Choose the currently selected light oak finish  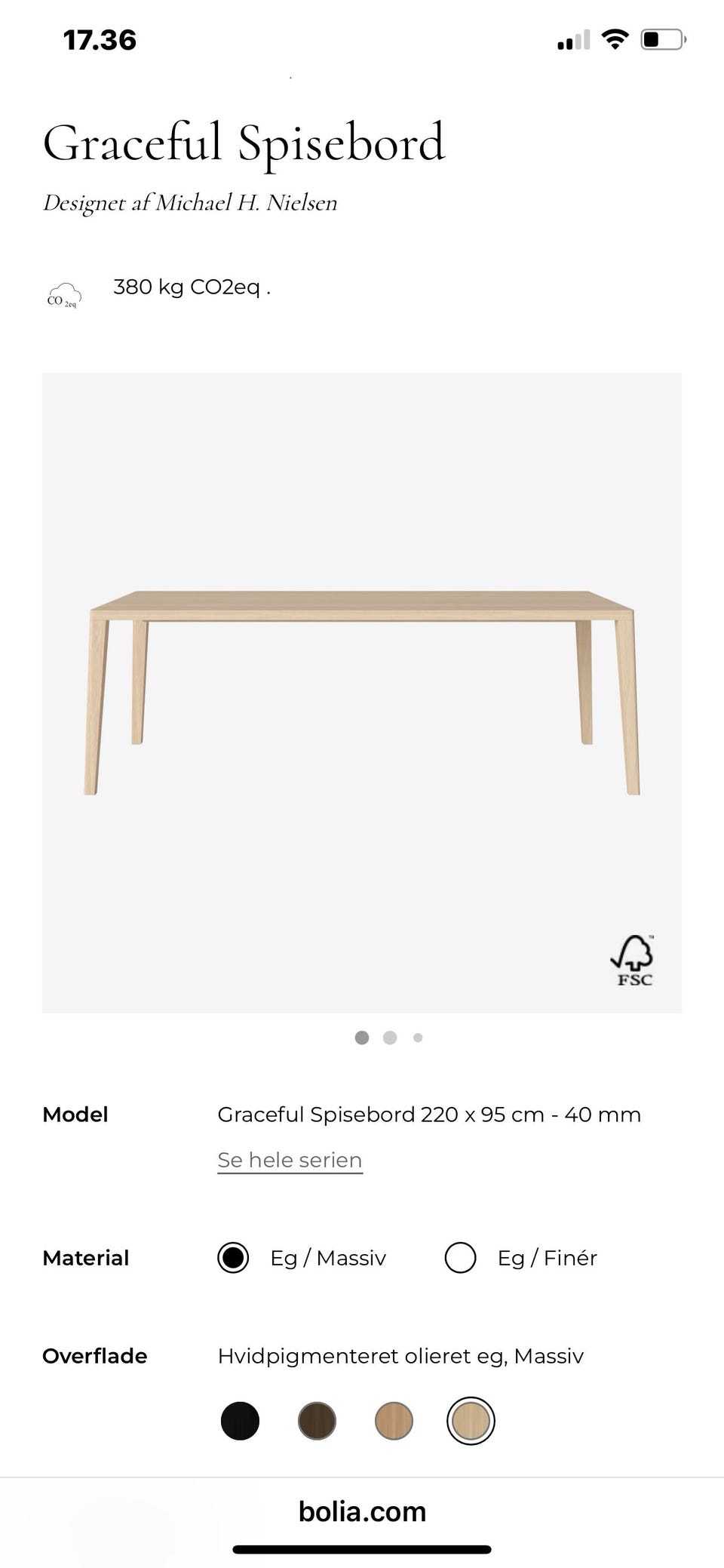point(471,1421)
